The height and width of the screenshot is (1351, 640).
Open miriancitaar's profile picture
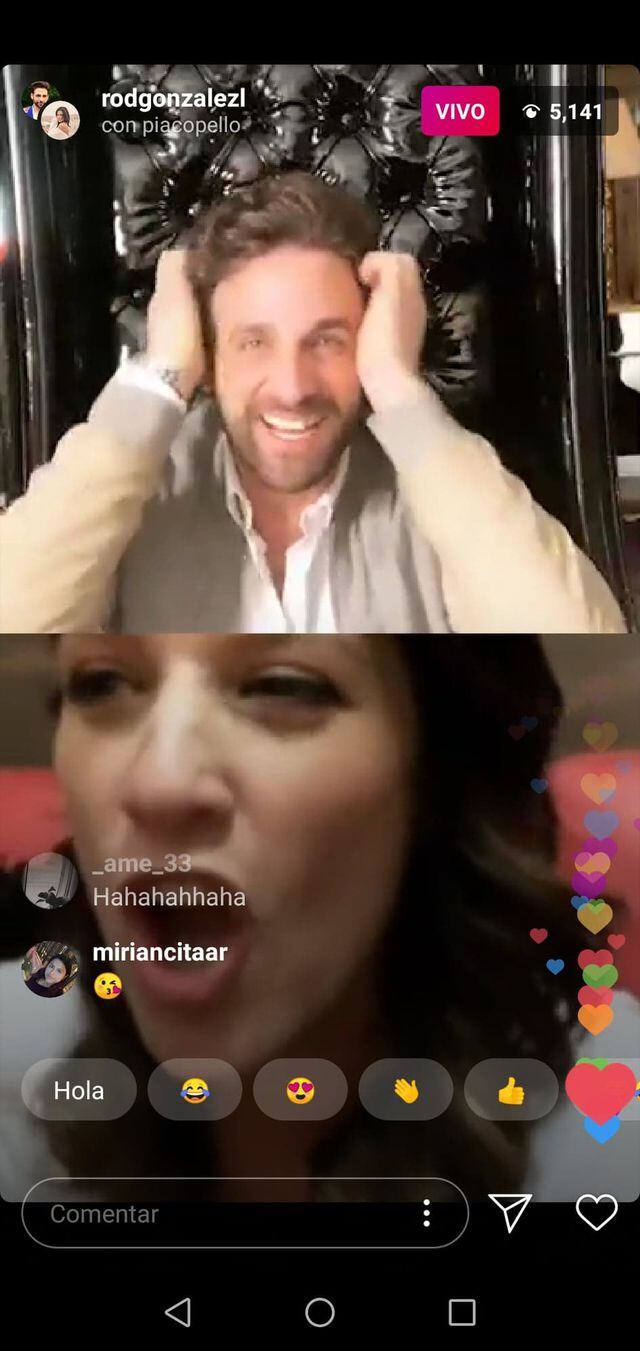(x=51, y=969)
